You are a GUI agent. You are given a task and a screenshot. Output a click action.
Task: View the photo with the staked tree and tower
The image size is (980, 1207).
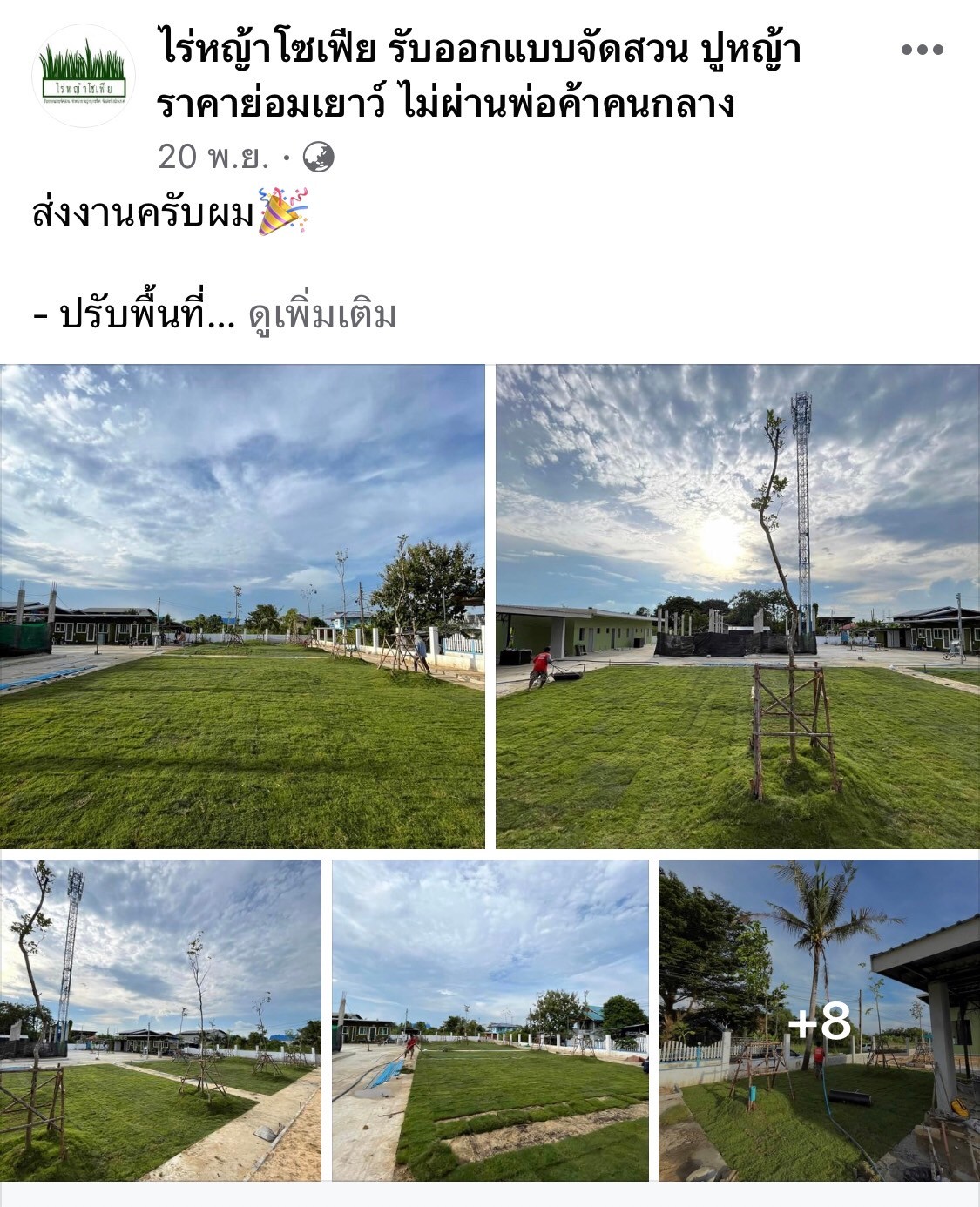pyautogui.click(x=737, y=606)
